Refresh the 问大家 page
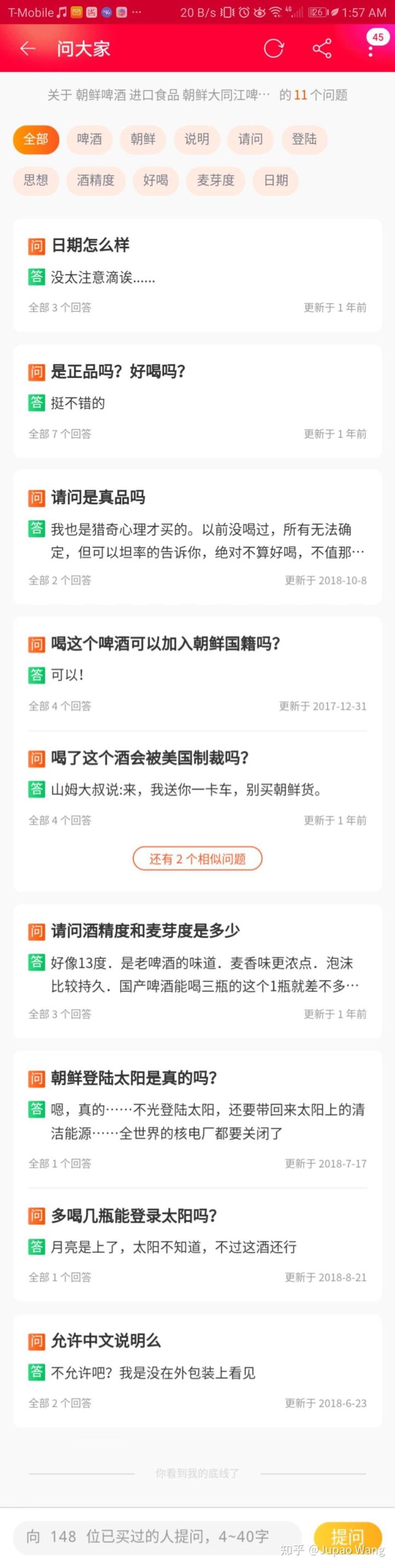This screenshot has width=395, height=1568. (x=273, y=49)
